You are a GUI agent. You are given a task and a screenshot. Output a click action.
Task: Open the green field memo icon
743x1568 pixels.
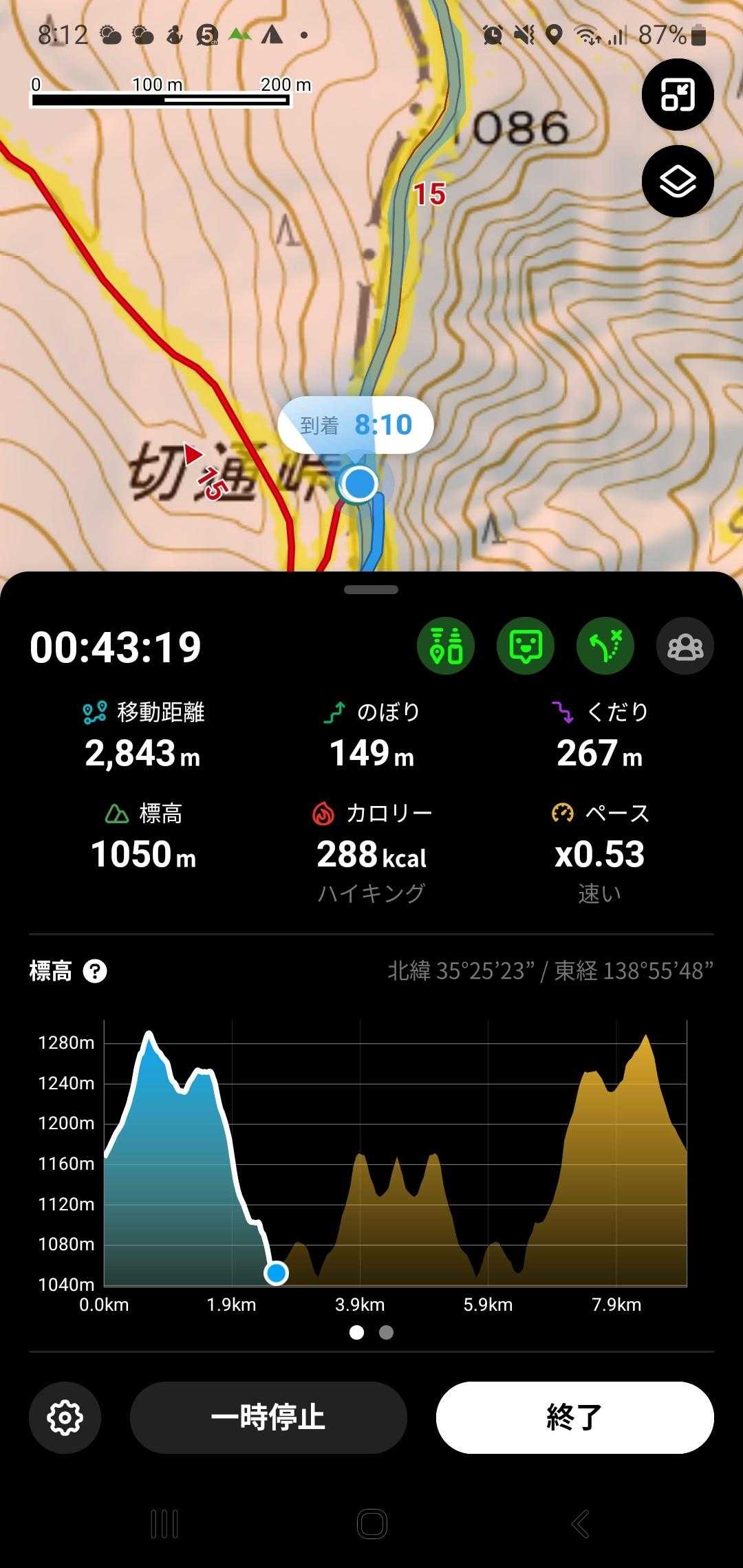pos(526,646)
